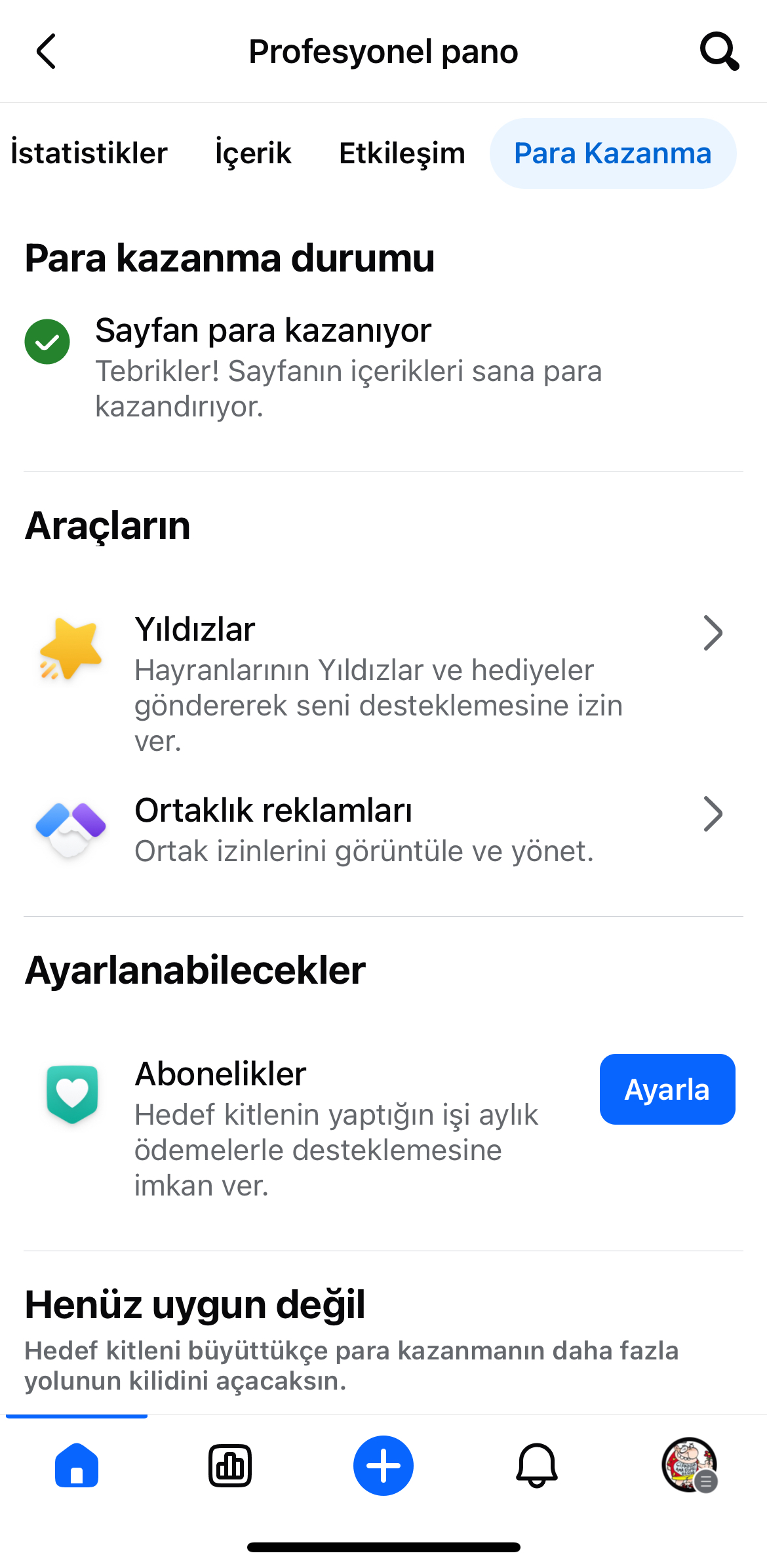The width and height of the screenshot is (767, 1568).
Task: Go back from Profesyonel pano
Action: point(46,51)
